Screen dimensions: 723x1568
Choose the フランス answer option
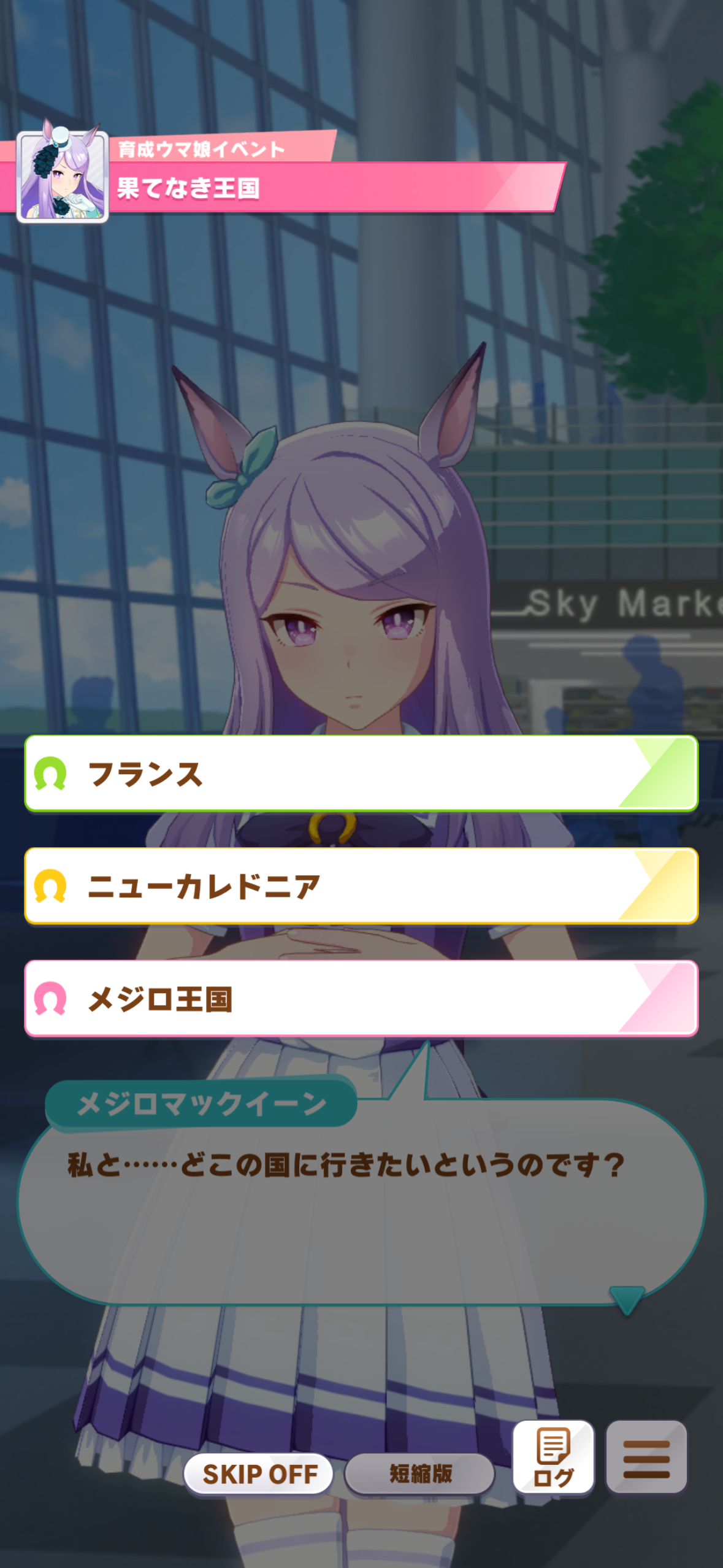pos(361,774)
